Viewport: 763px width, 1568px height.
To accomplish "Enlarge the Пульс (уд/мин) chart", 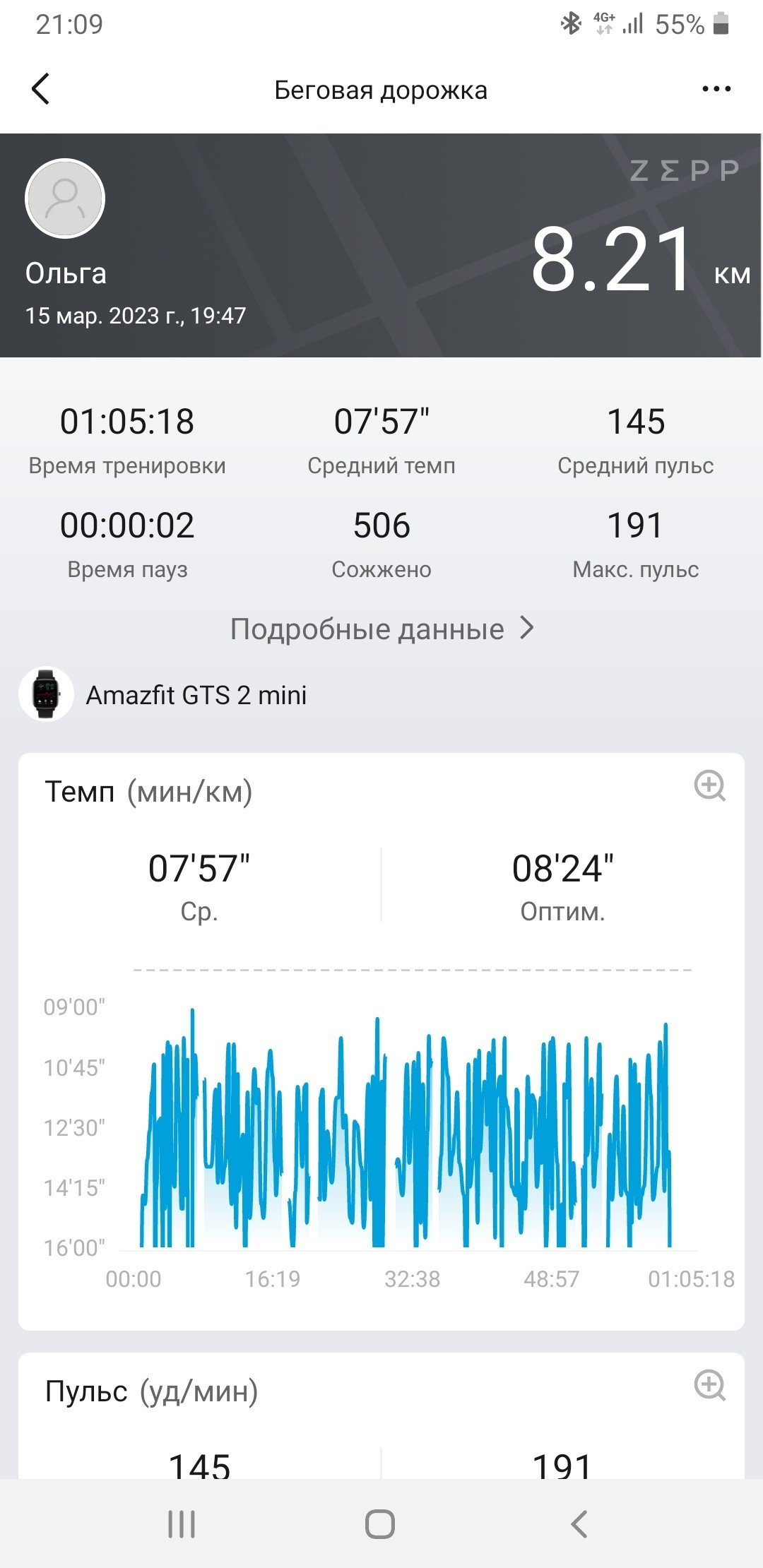I will 710,1385.
